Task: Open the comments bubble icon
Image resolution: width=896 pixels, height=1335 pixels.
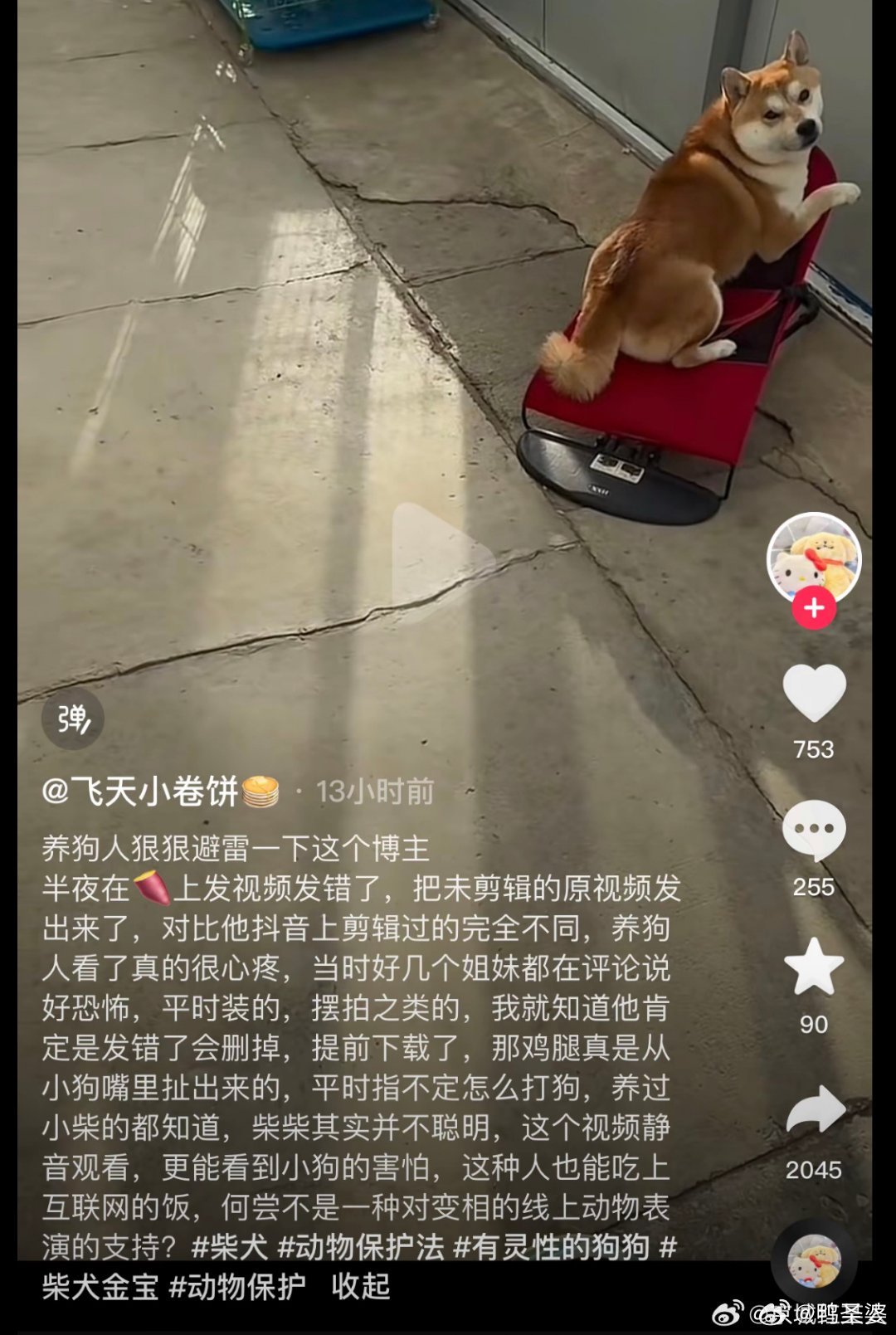Action: click(x=814, y=830)
